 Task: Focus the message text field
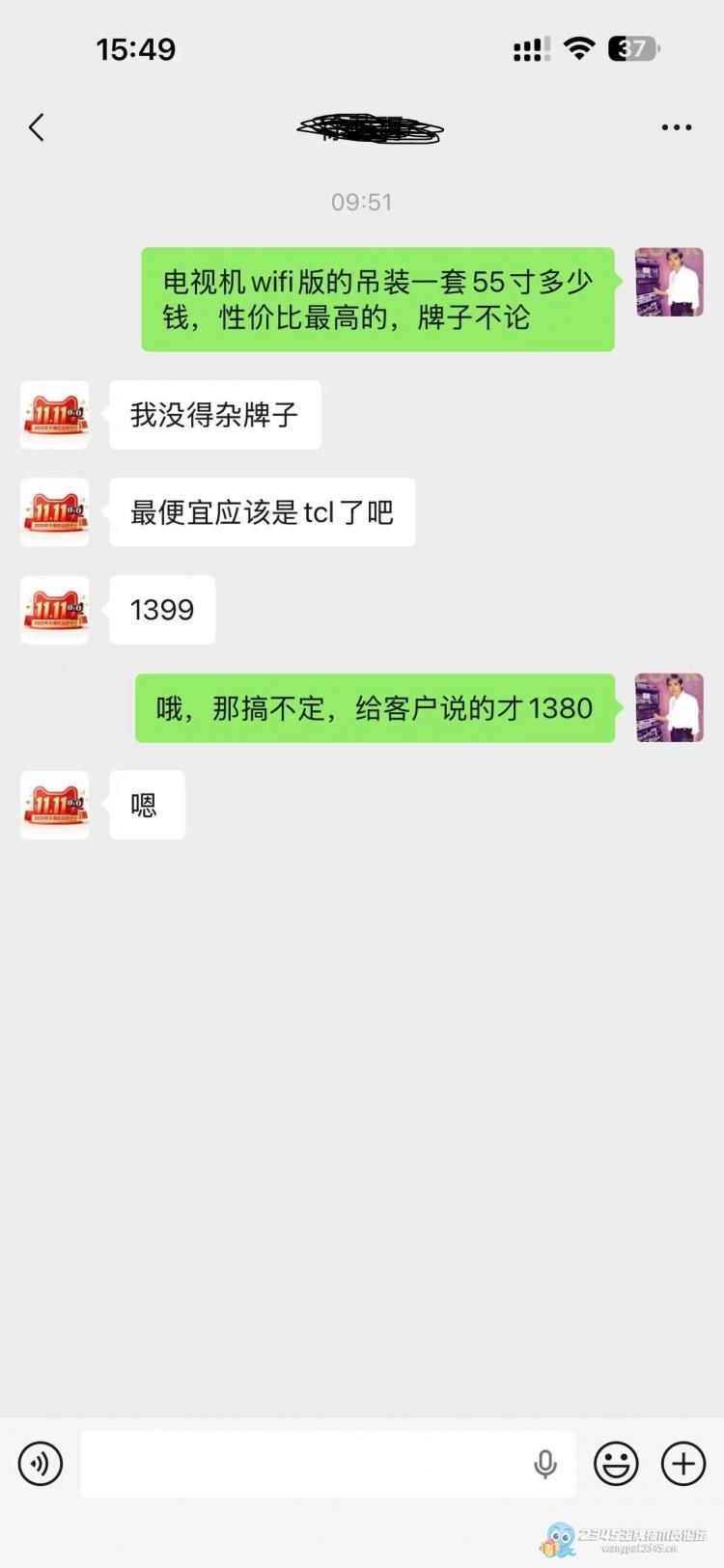click(x=299, y=1464)
